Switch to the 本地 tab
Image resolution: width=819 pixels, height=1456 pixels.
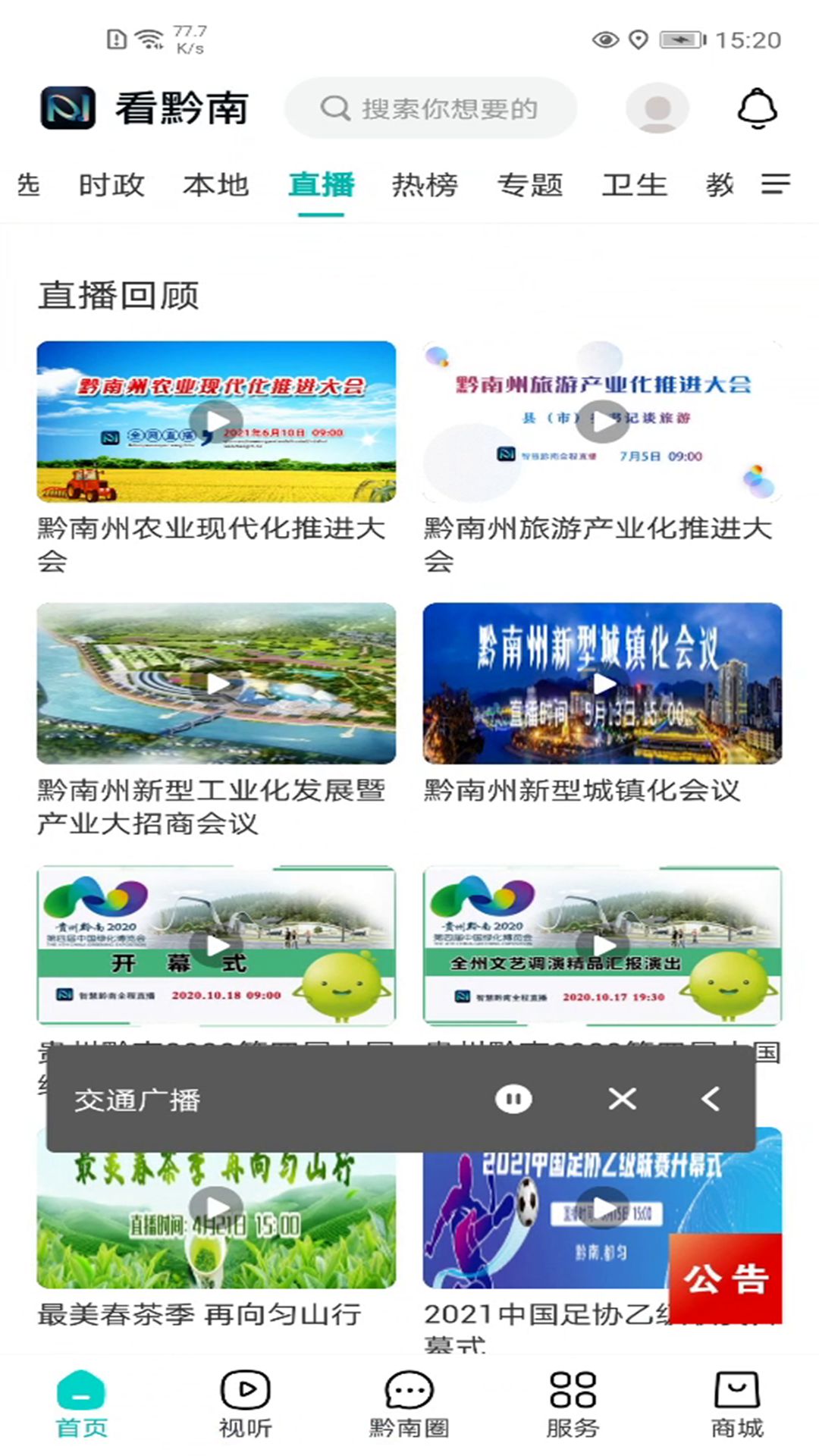click(216, 185)
